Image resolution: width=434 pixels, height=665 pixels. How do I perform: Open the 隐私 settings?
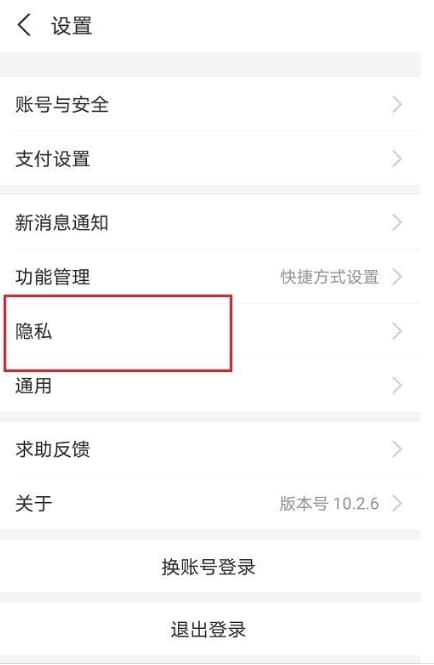tap(210, 331)
